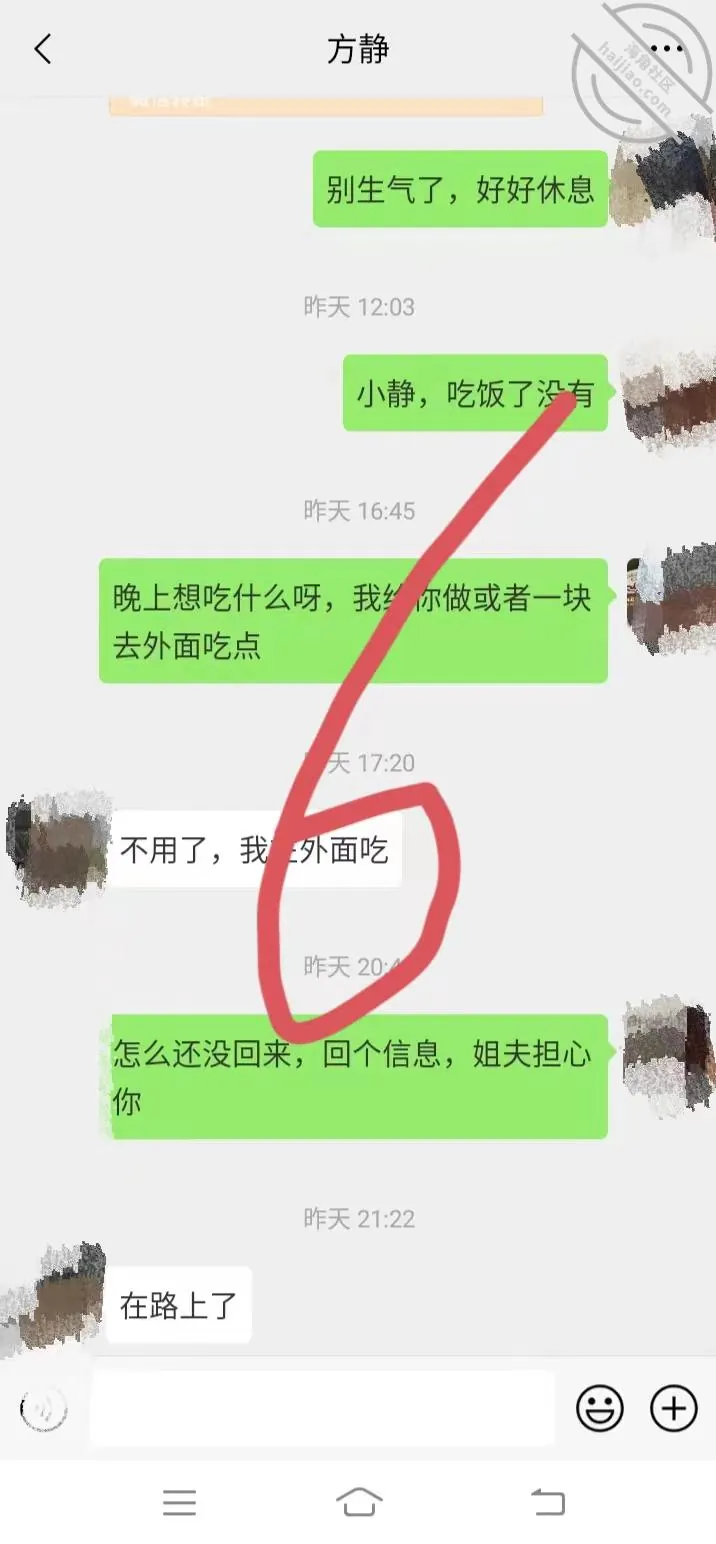Switch to voice message input
Screen dimensions: 716x1544
coord(43,1409)
